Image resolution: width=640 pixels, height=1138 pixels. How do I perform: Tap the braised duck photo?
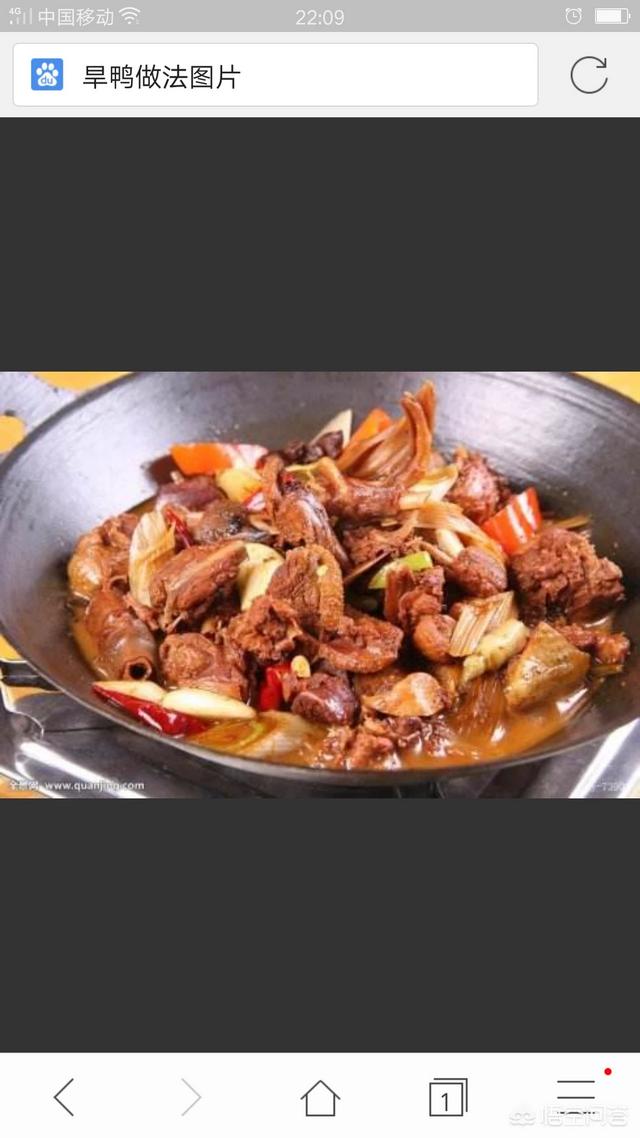click(x=320, y=585)
